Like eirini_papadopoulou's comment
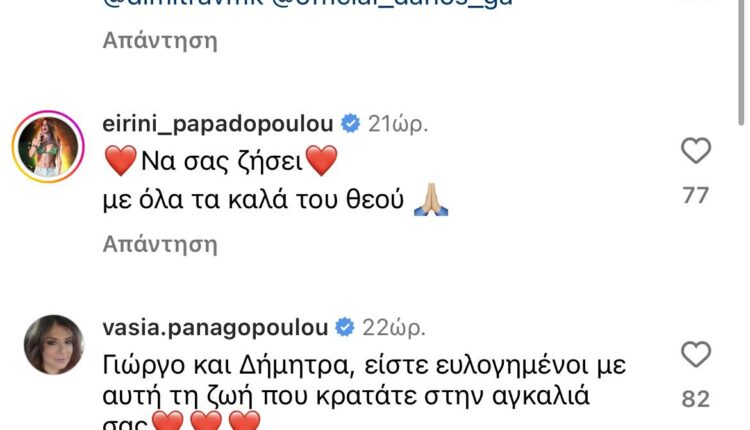This screenshot has width=750, height=430. tap(695, 152)
